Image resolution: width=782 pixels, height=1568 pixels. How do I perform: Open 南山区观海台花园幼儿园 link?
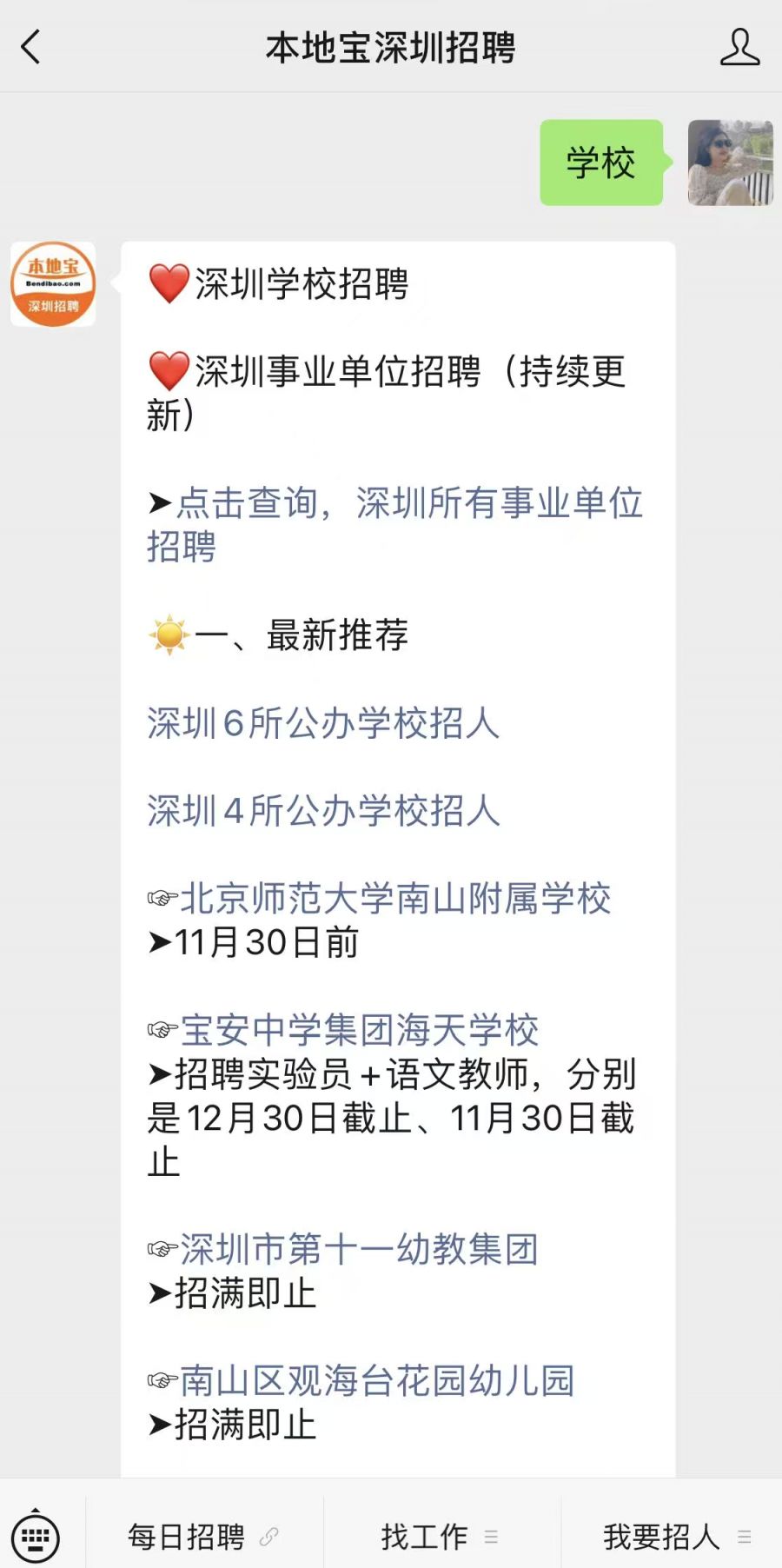pyautogui.click(x=377, y=1380)
